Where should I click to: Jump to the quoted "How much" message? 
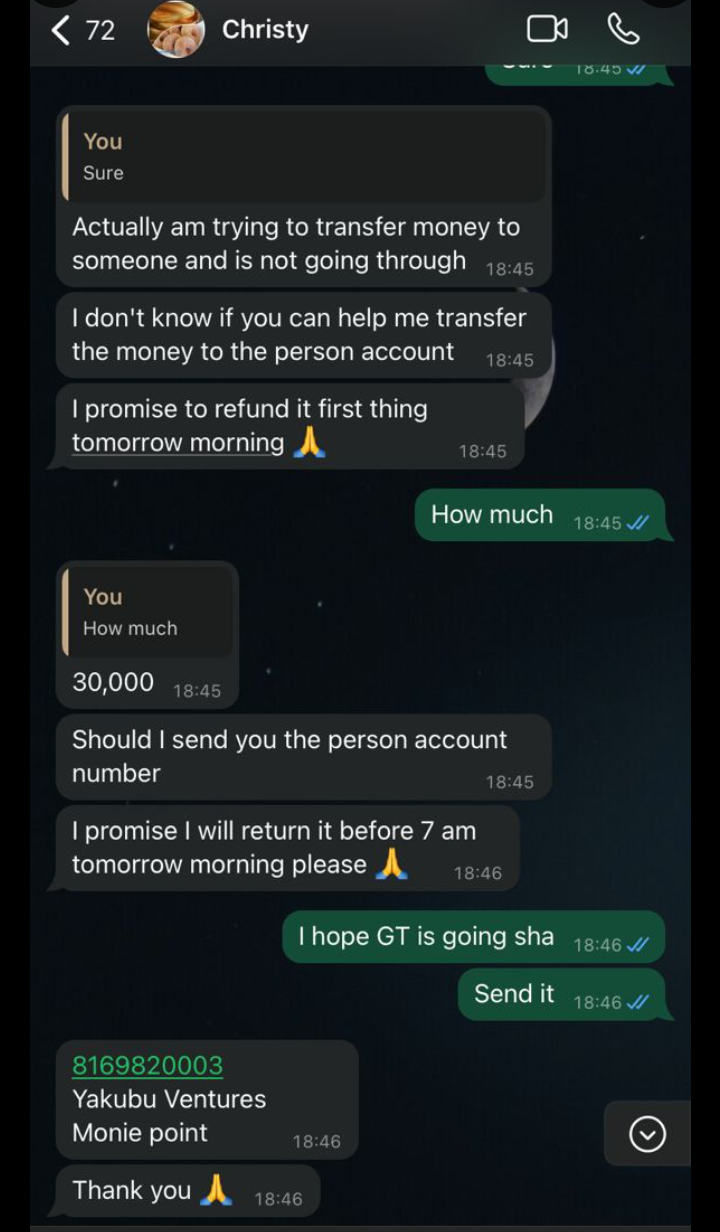click(x=147, y=611)
